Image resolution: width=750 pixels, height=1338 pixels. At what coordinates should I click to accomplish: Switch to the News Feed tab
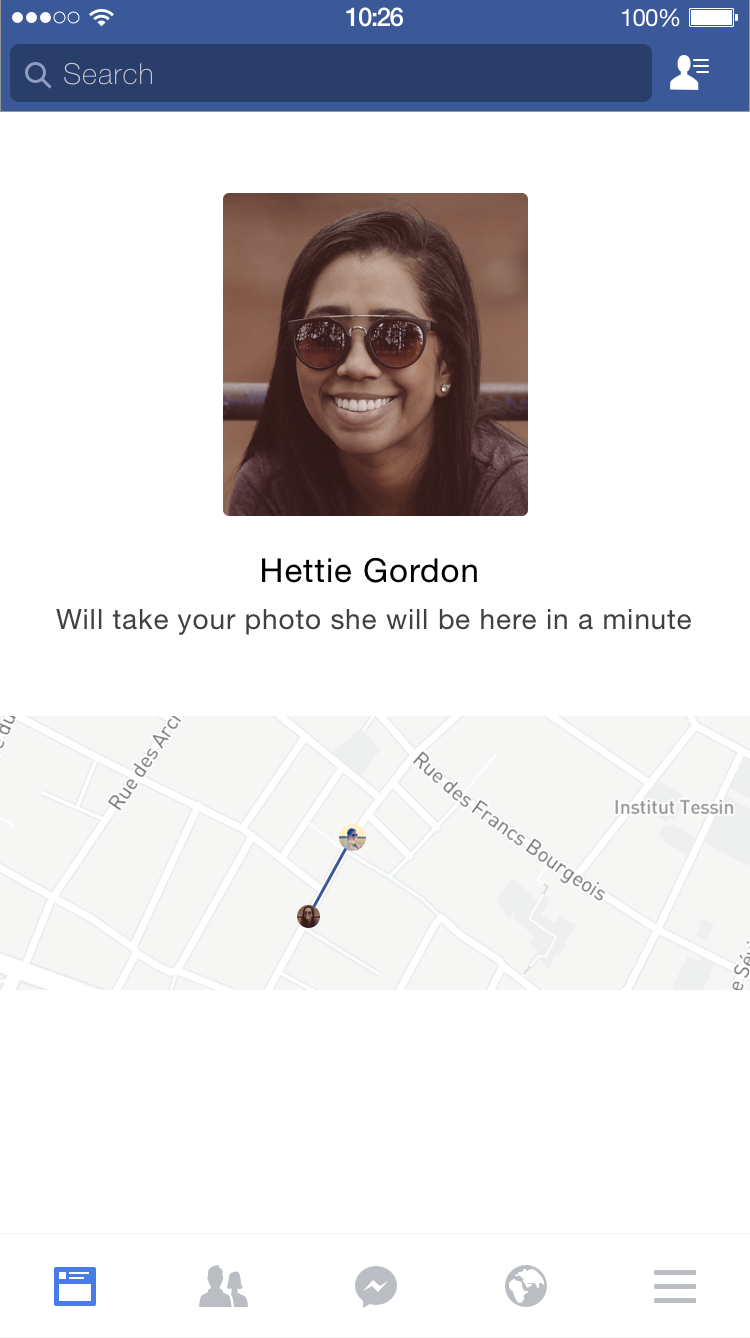tap(75, 1286)
